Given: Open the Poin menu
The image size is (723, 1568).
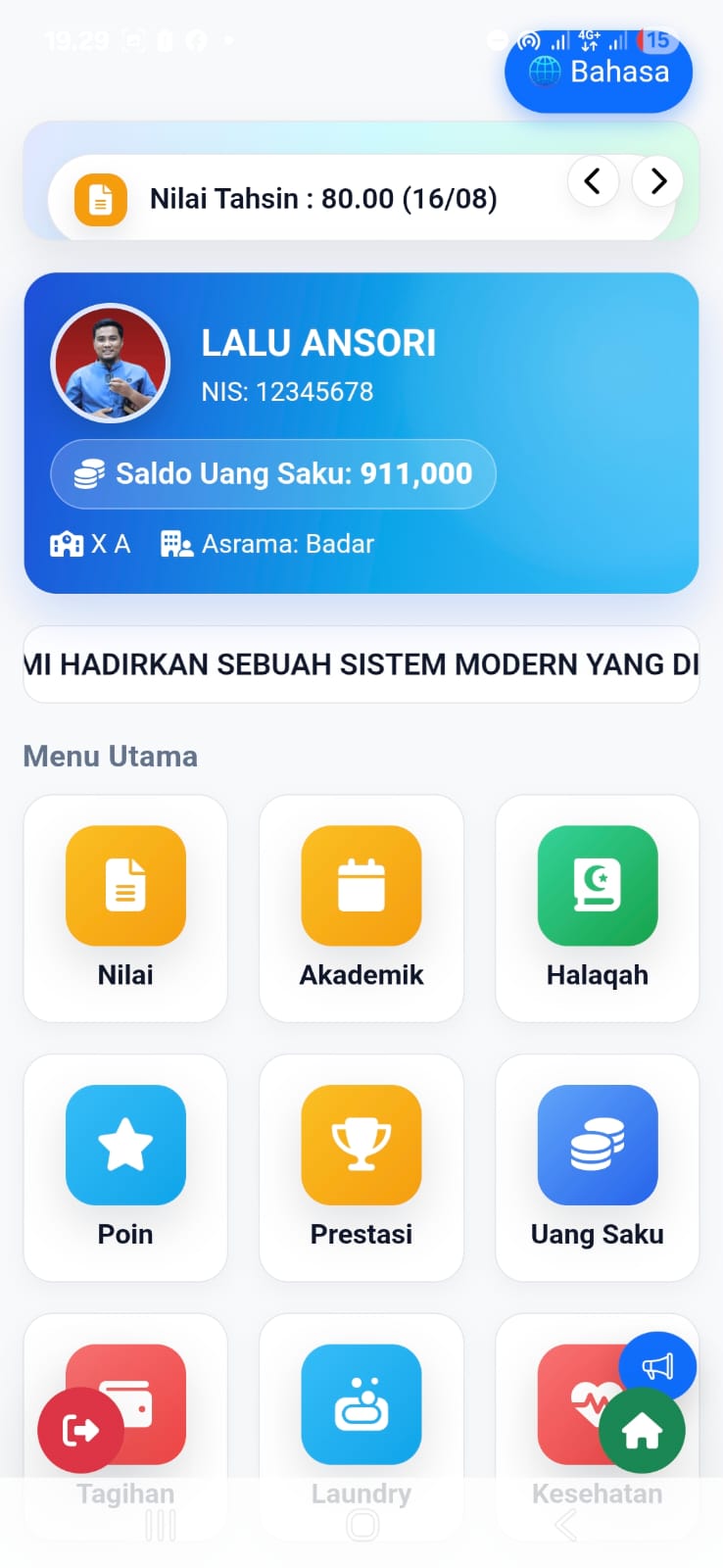Looking at the screenshot, I should (x=125, y=1166).
